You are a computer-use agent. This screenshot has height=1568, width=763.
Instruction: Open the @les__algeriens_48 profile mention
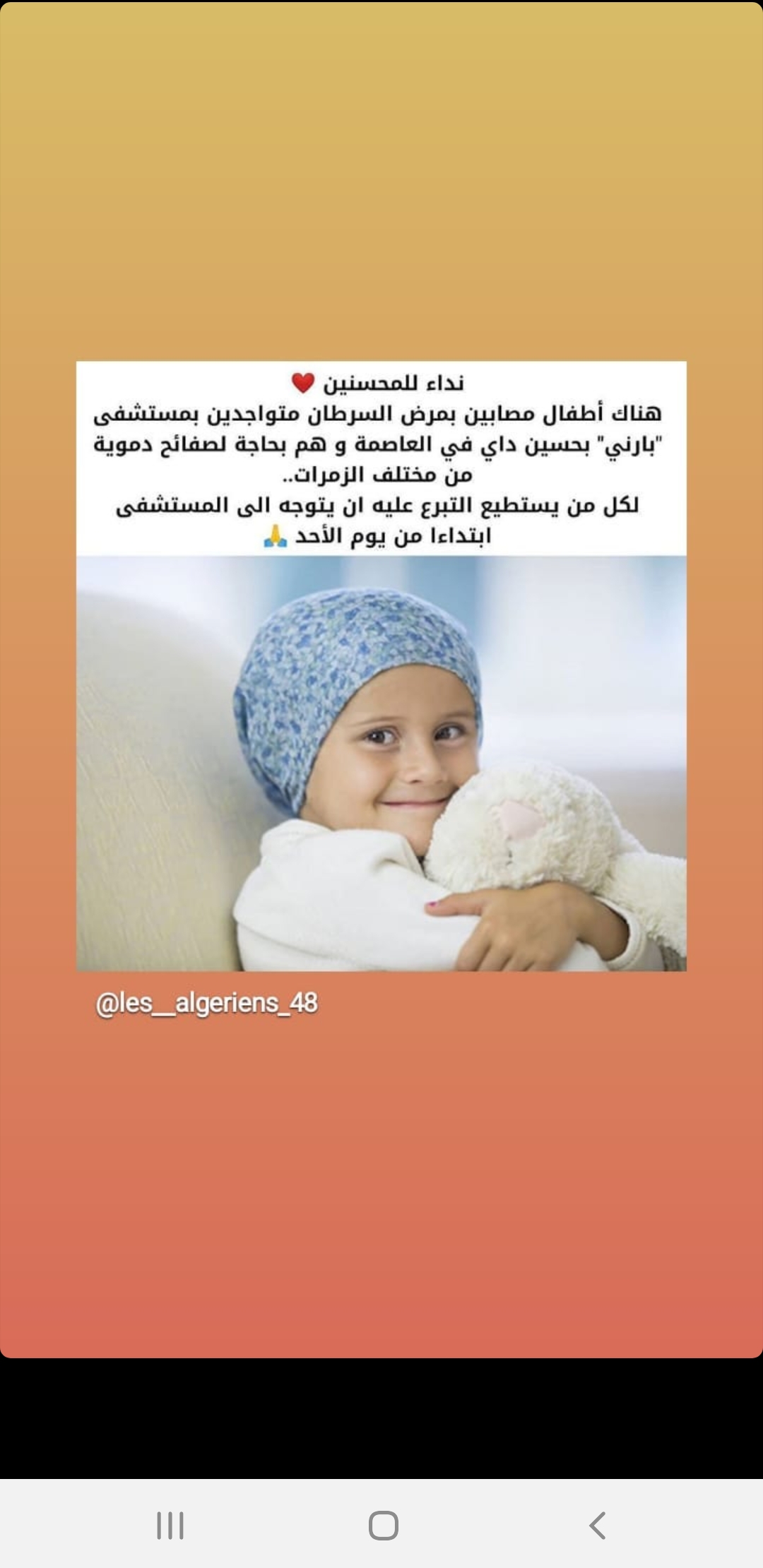206,1003
